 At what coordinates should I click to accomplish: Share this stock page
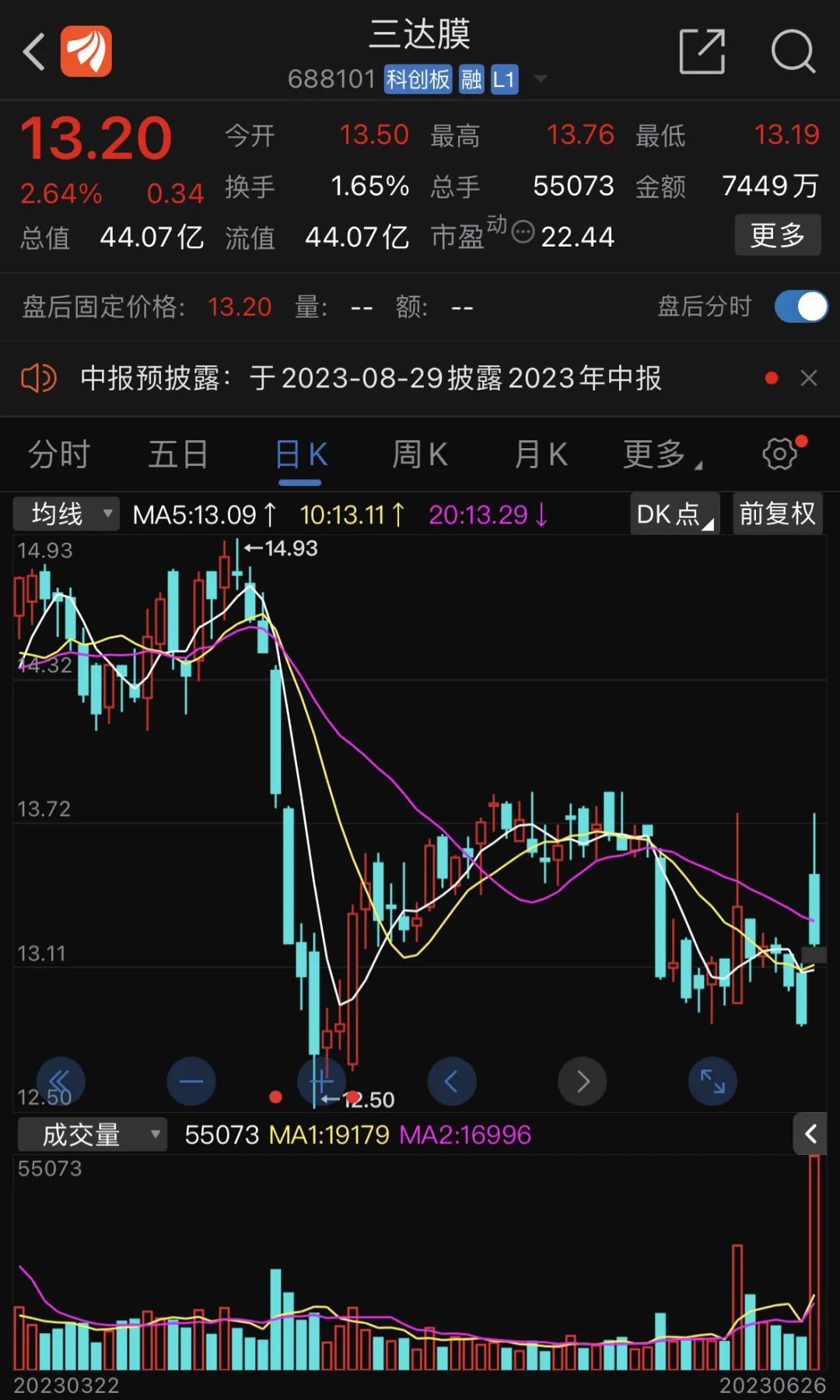(x=702, y=52)
